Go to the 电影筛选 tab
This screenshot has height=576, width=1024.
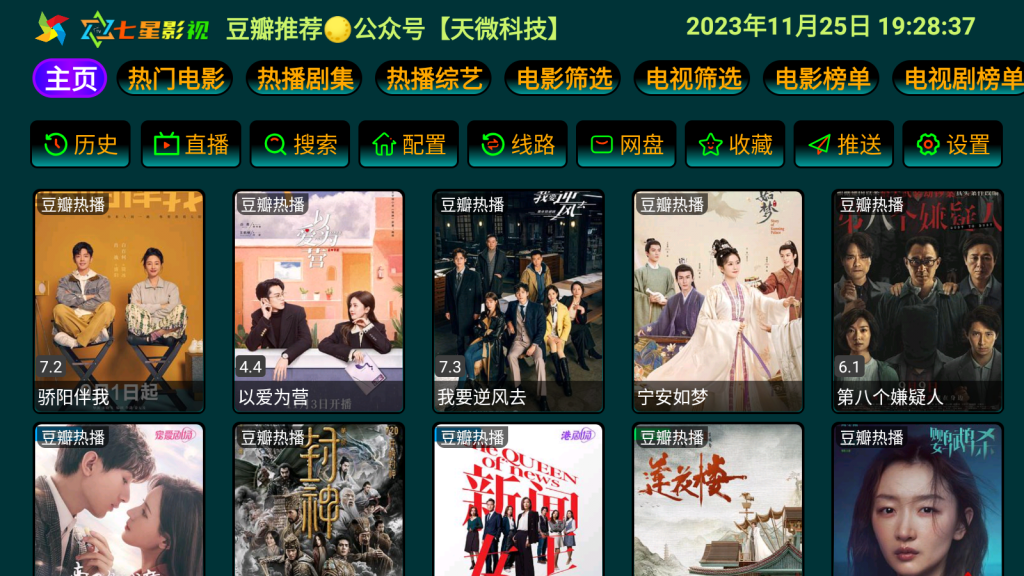point(563,79)
